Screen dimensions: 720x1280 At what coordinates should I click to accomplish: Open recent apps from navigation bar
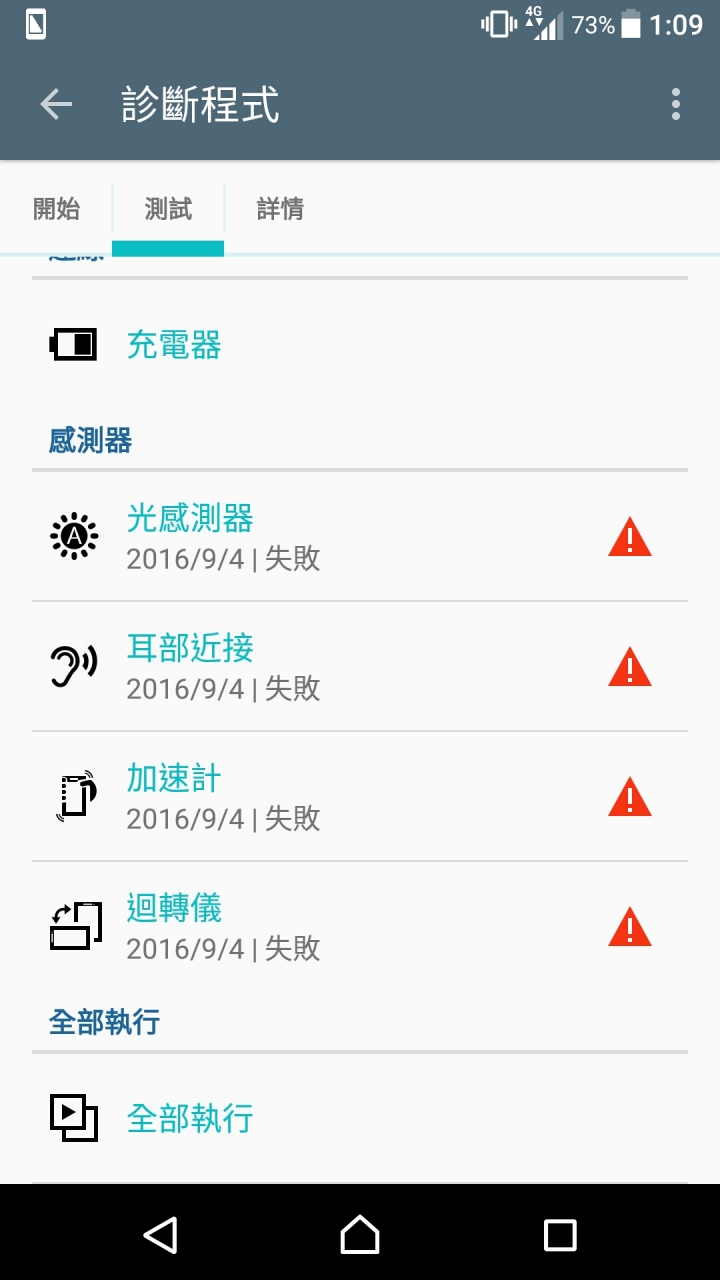pyautogui.click(x=560, y=1234)
